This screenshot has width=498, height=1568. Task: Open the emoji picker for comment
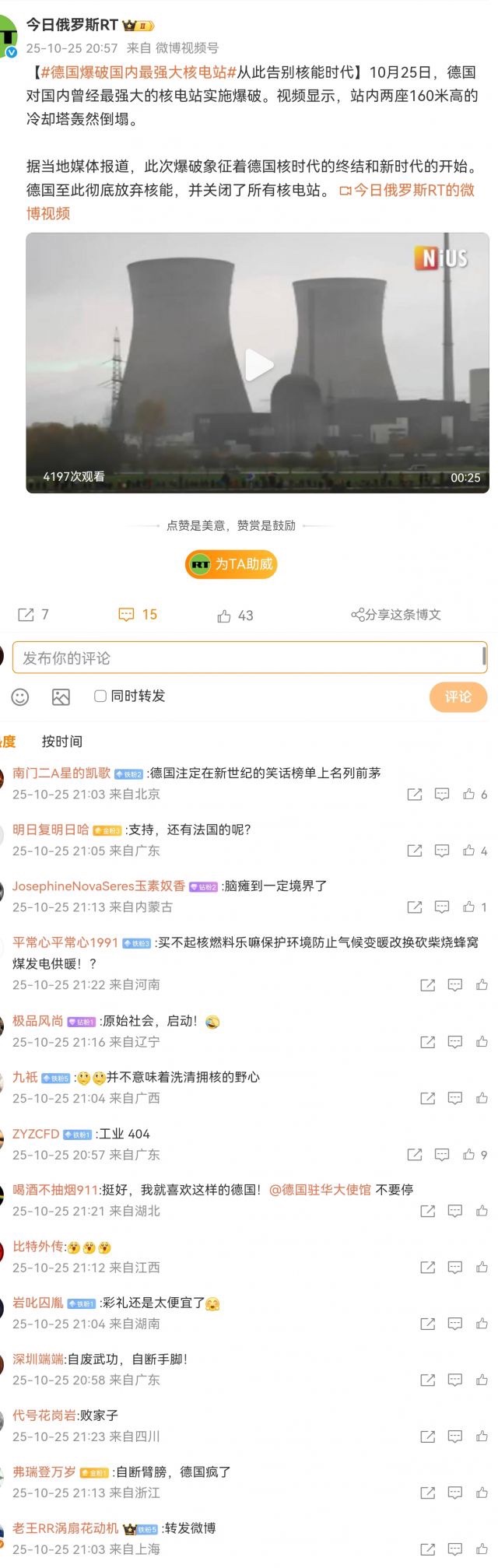[x=20, y=697]
